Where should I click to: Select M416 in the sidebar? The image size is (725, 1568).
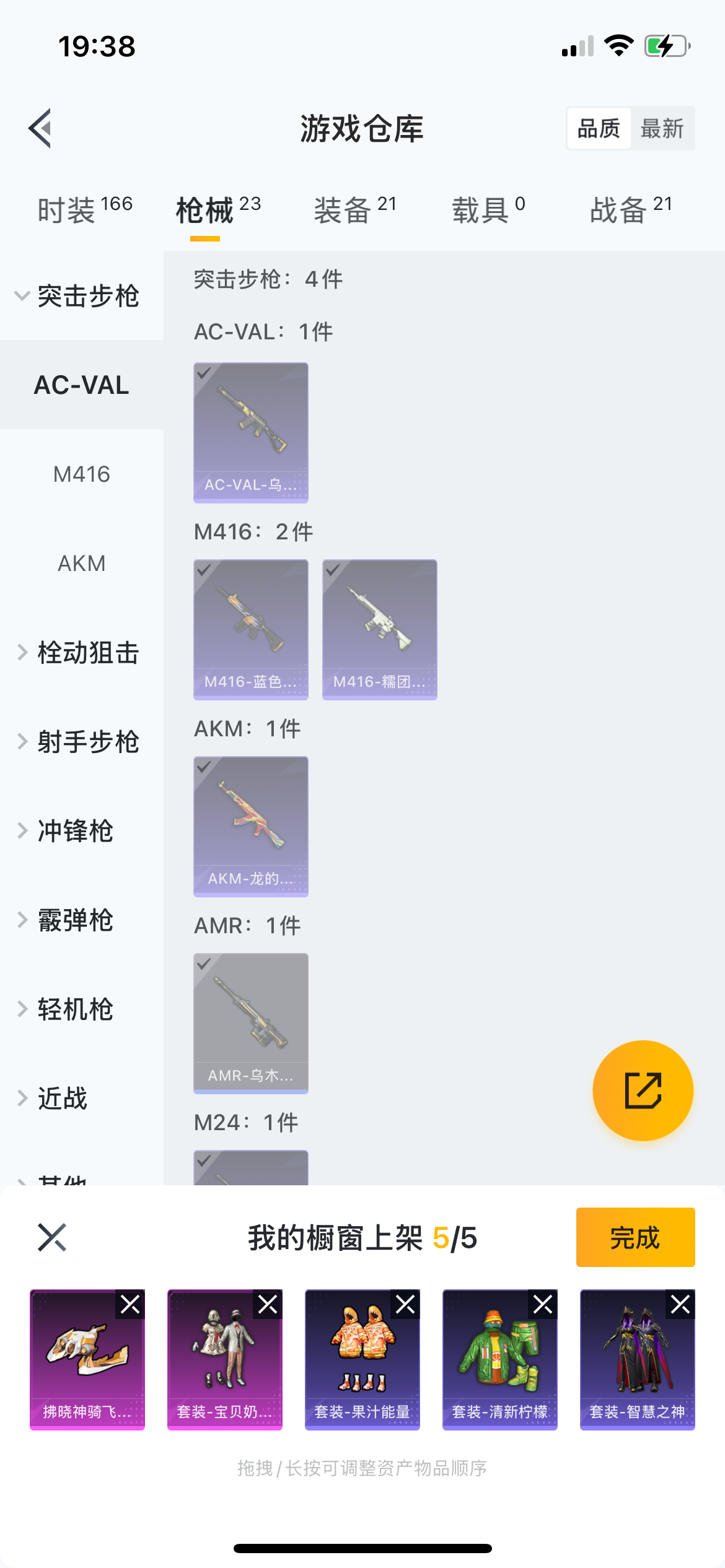[81, 474]
